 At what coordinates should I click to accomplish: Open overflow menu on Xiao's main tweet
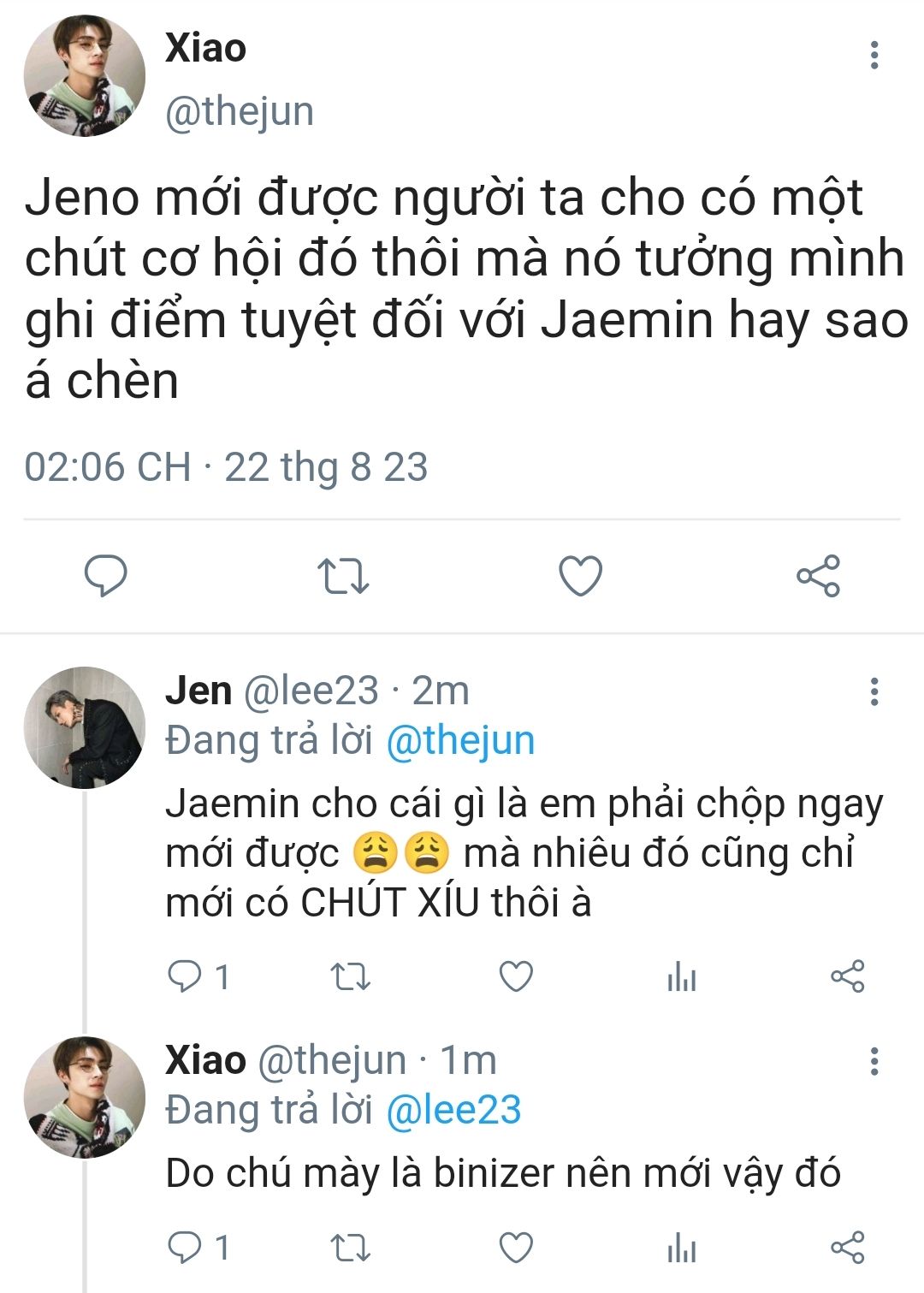[874, 55]
